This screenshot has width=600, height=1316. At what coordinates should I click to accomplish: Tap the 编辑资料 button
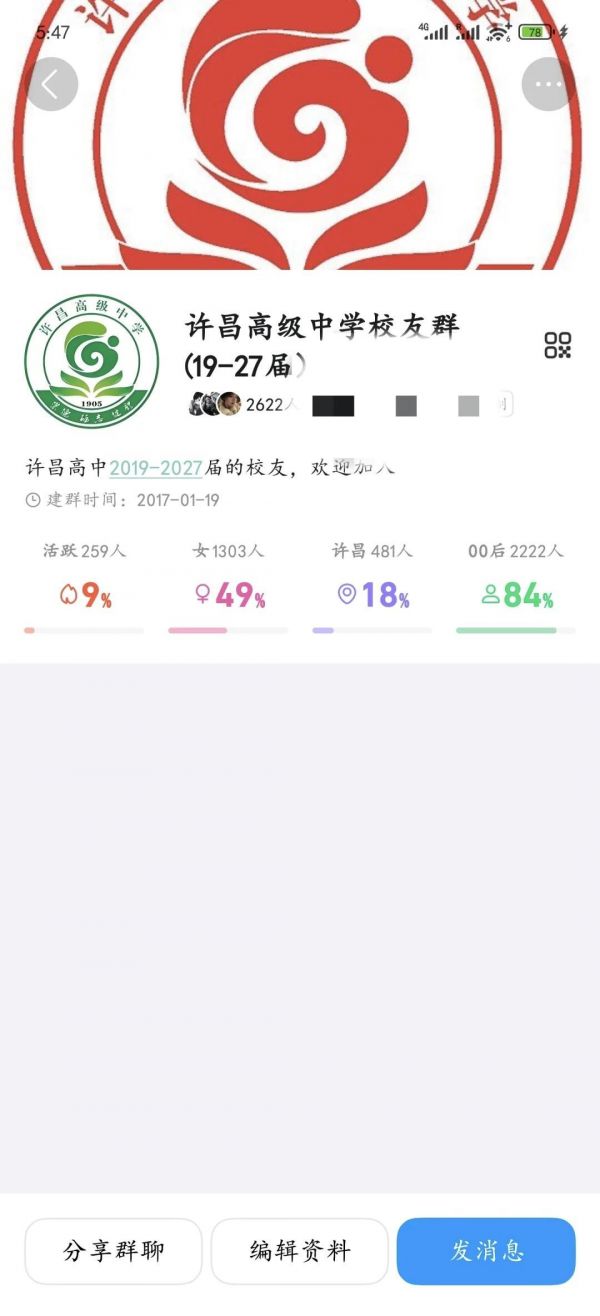click(299, 1250)
